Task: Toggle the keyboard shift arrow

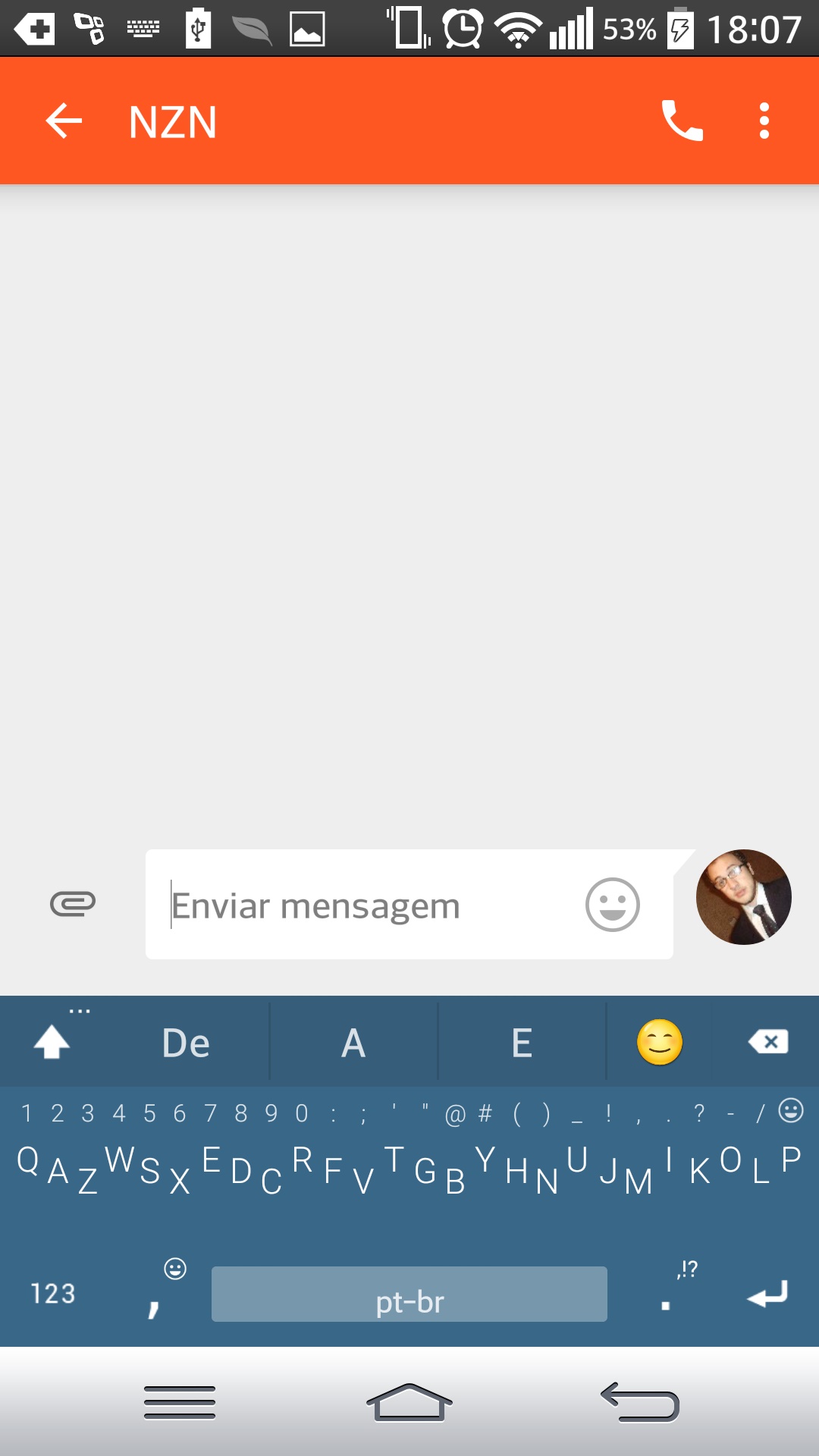Action: tap(52, 1042)
